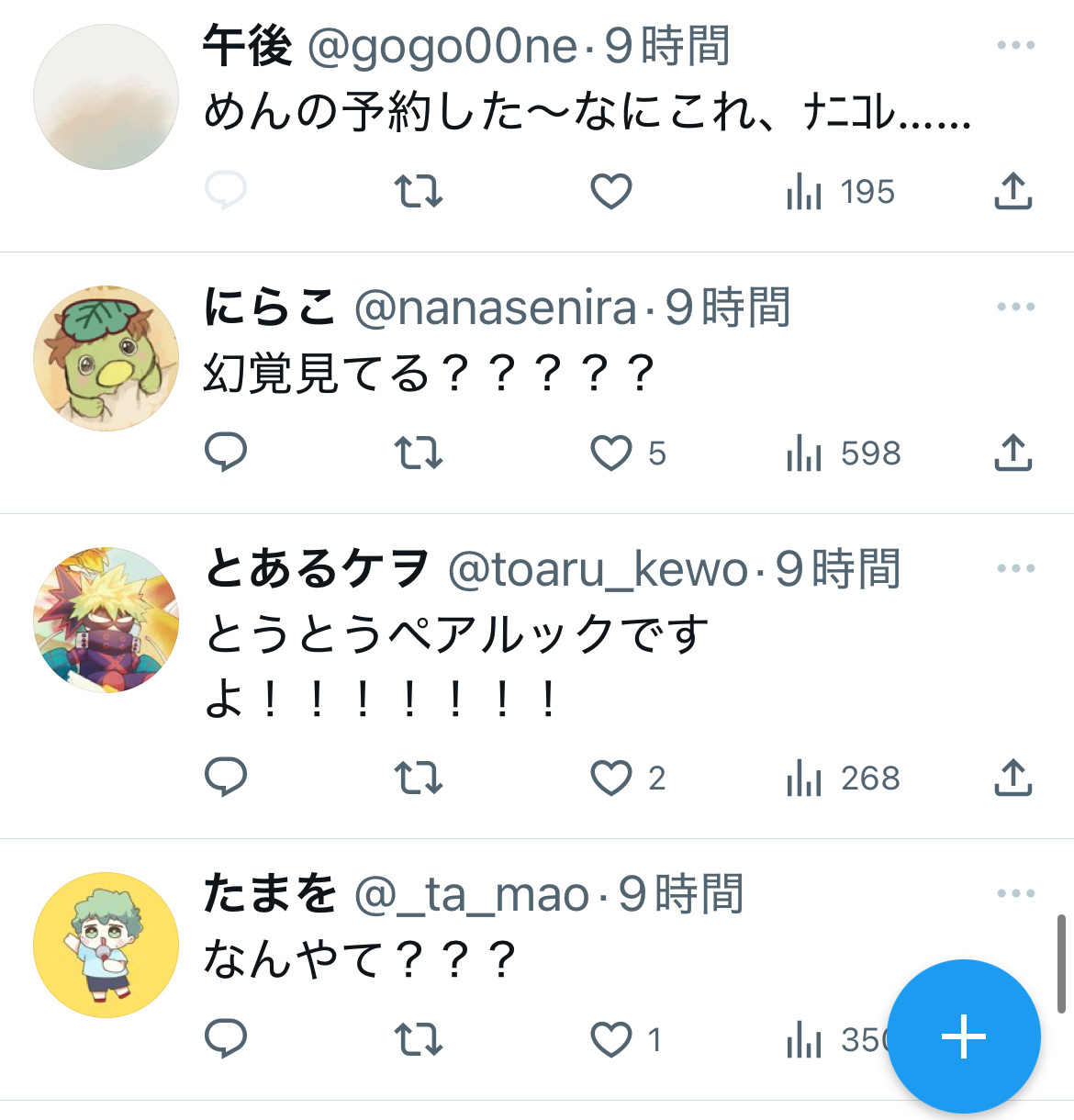The height and width of the screenshot is (1120, 1074).
Task: Open たまを's profile avatar
Action: 106,945
